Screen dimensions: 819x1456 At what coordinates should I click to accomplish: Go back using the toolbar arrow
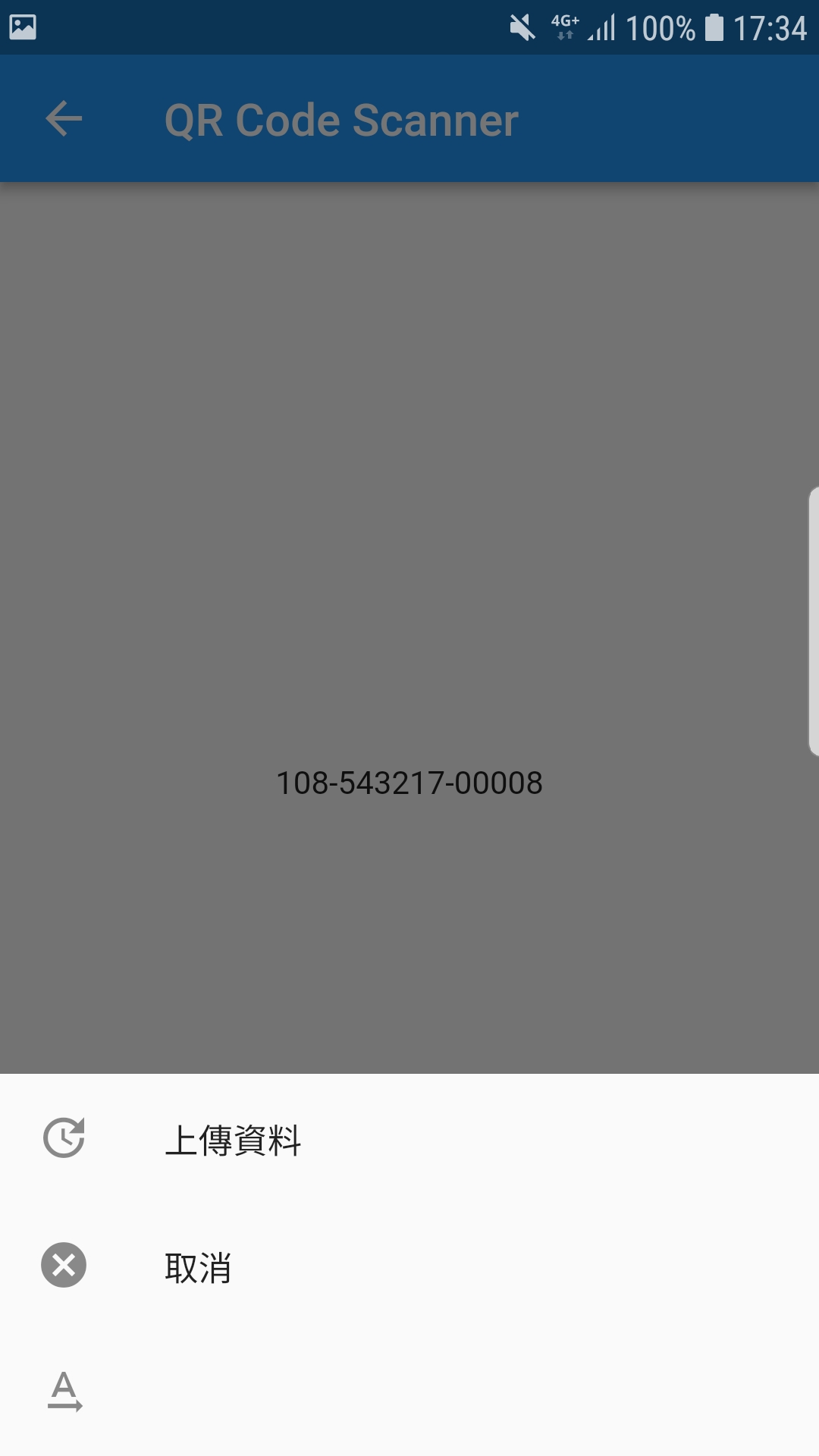point(64,119)
